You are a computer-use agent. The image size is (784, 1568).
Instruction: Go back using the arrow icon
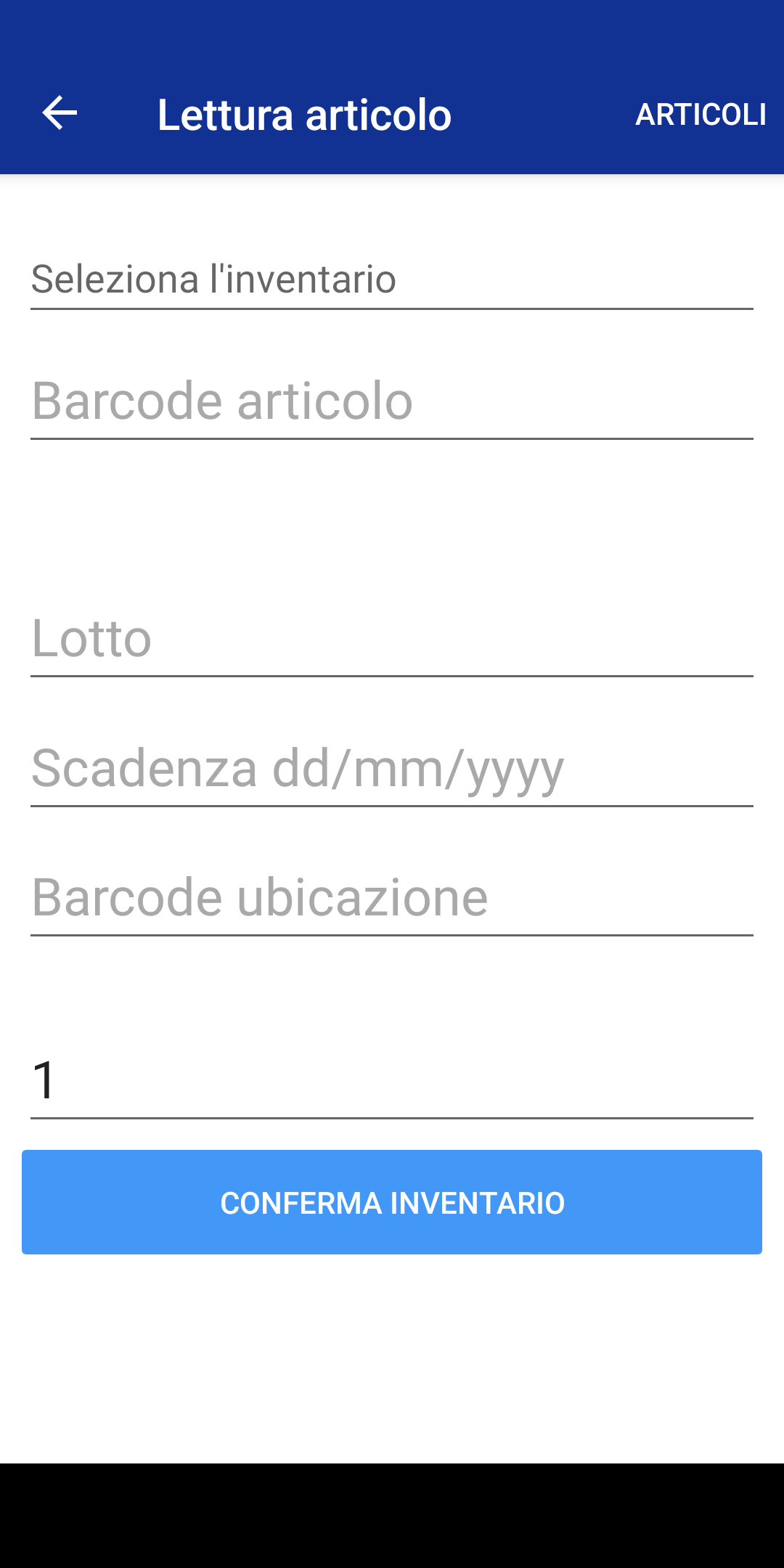[x=60, y=113]
